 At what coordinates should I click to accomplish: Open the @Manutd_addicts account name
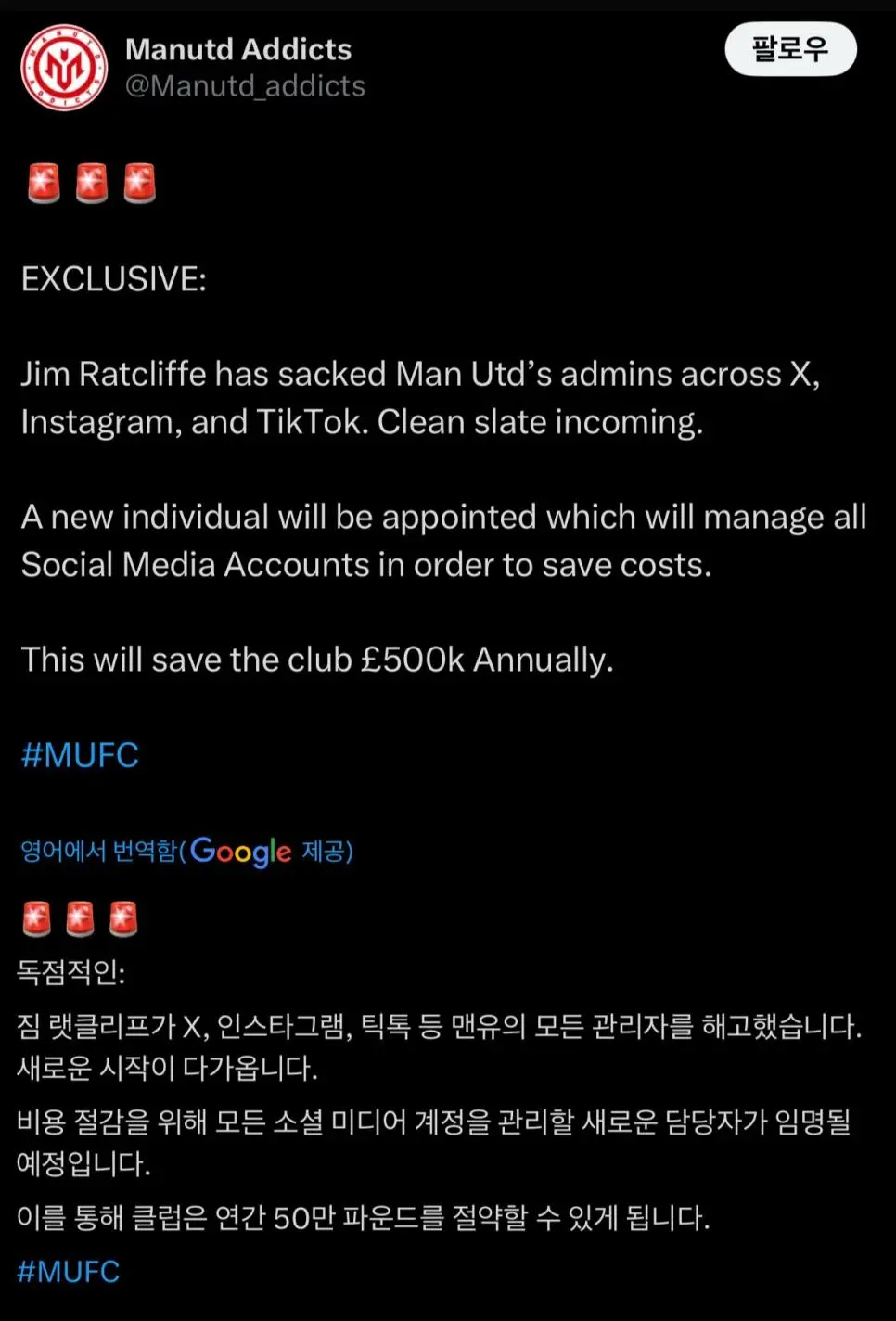245,86
